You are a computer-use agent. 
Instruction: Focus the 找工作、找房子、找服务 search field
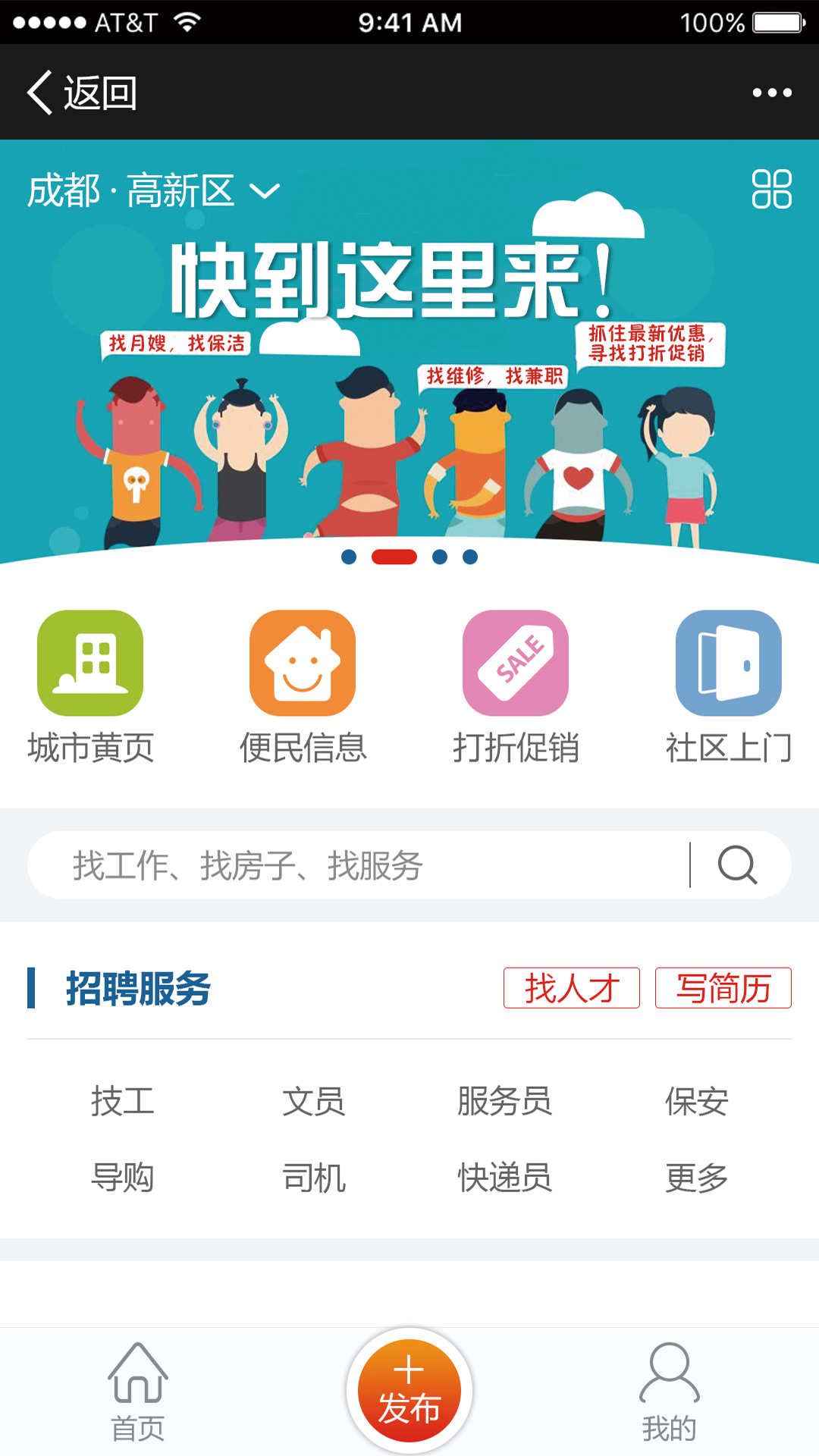pos(356,865)
